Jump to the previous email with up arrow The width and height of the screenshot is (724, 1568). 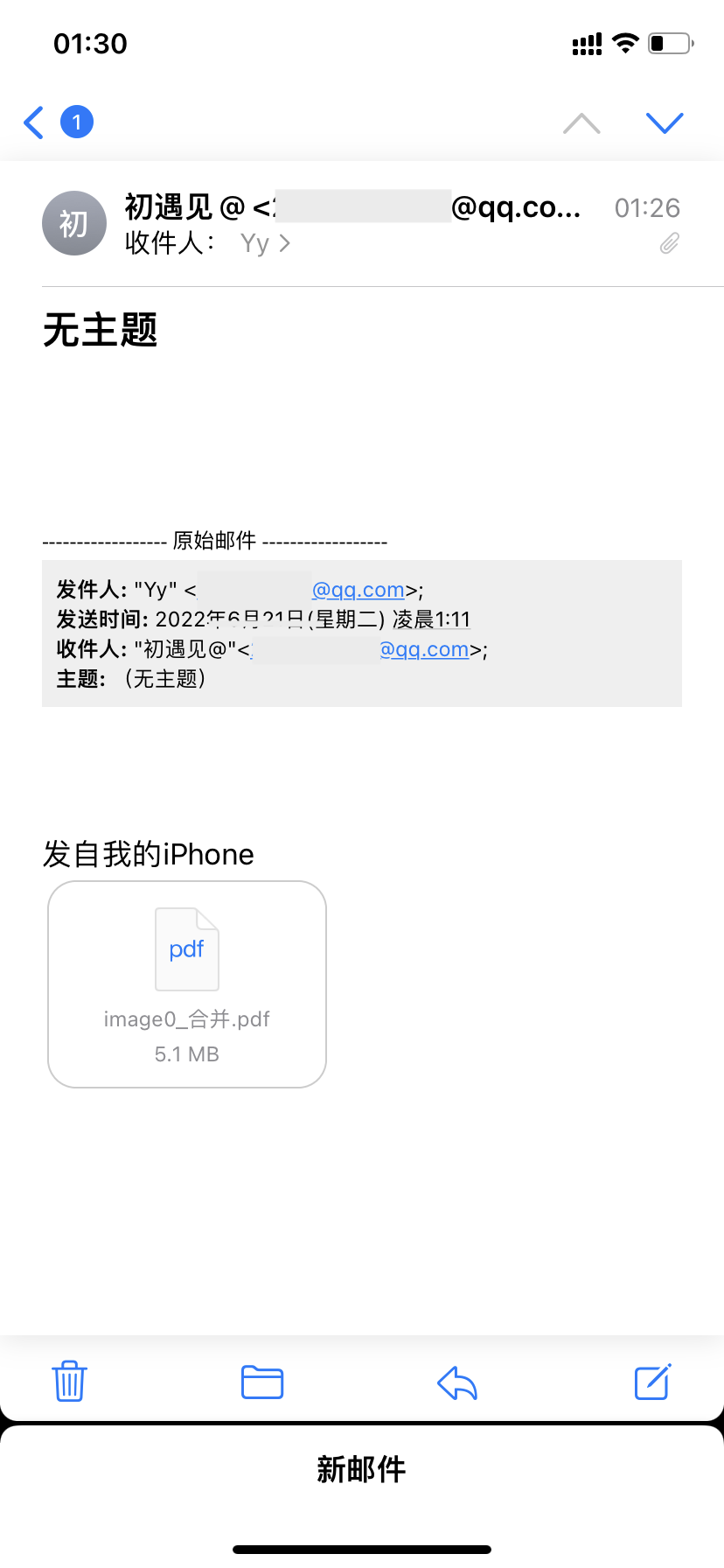coord(581,123)
